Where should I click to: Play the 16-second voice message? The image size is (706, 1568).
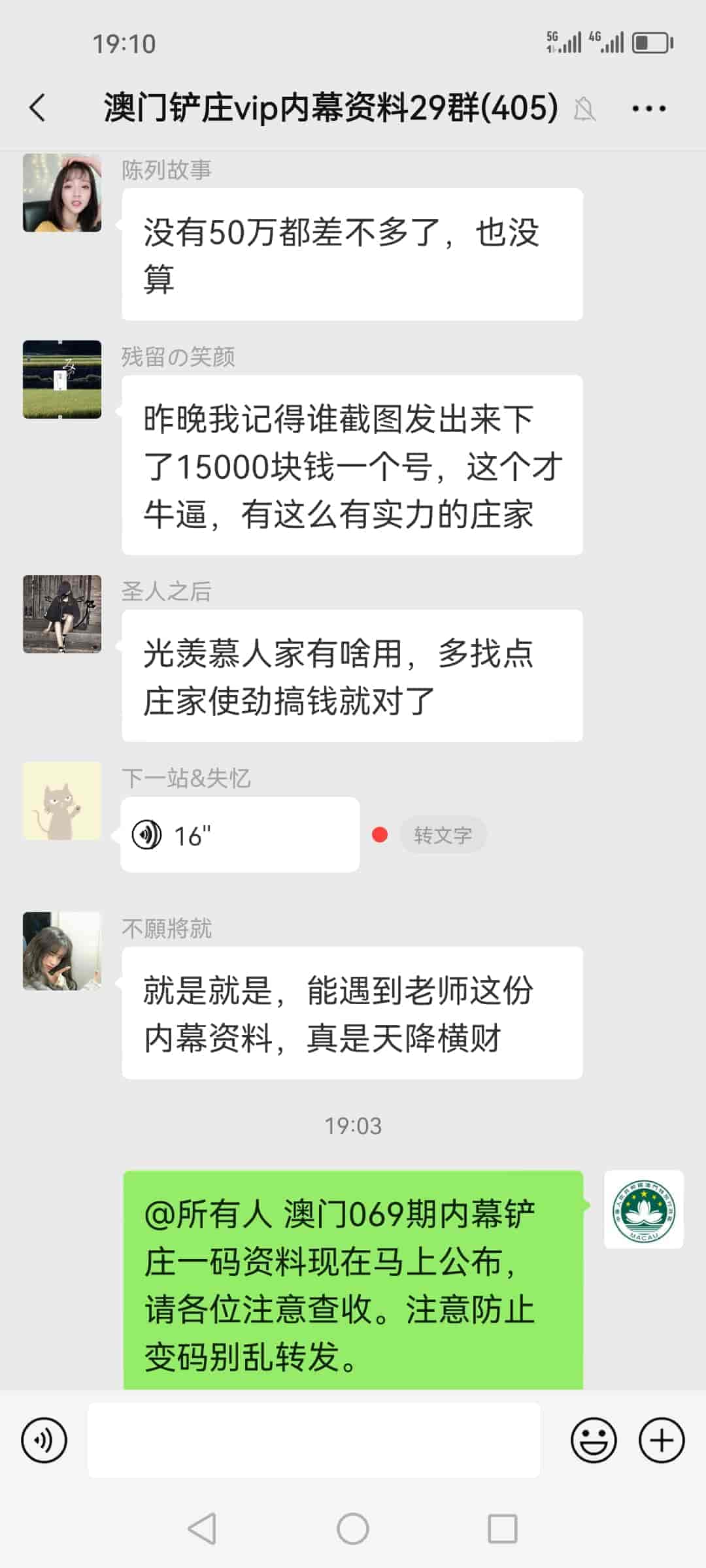pos(239,834)
